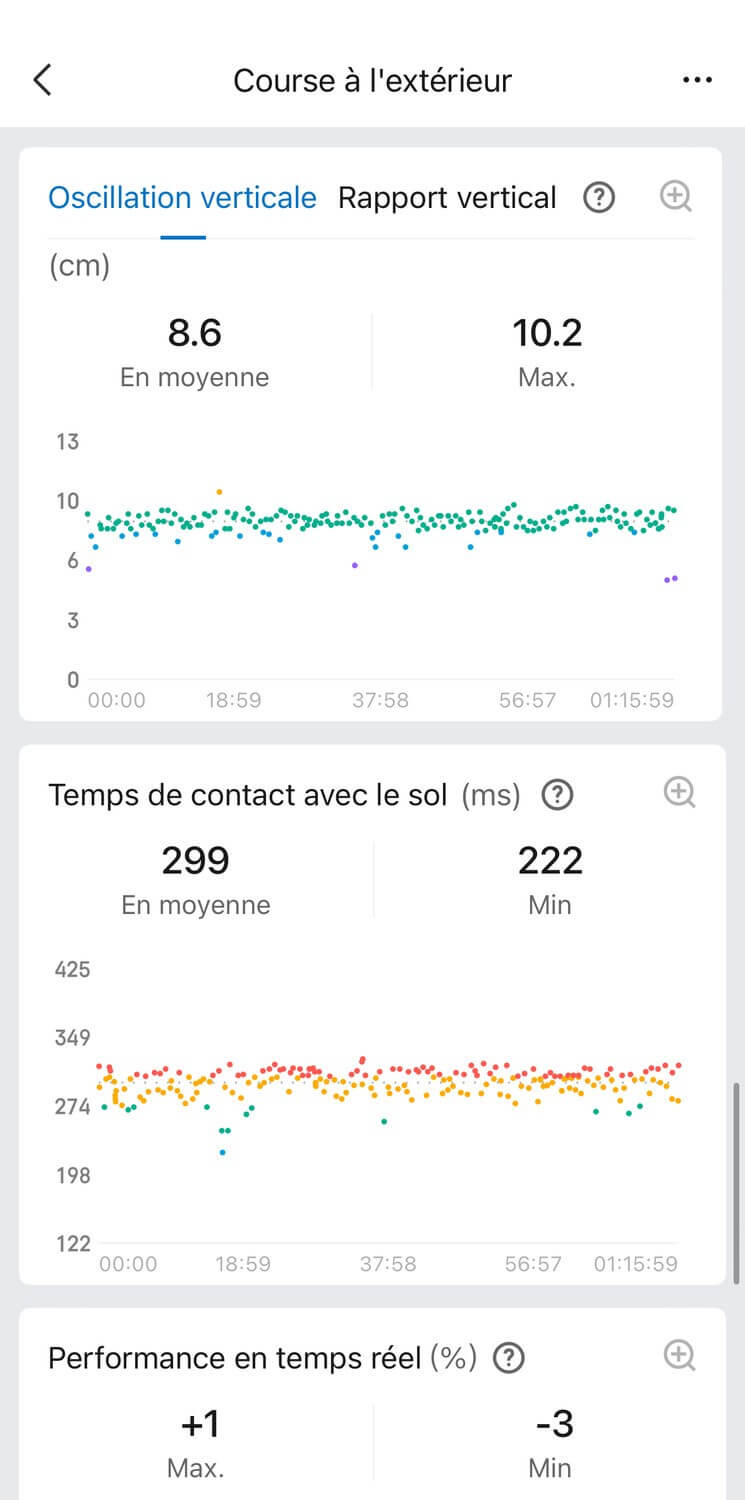Open the three-dot overflow menu
The height and width of the screenshot is (1500, 745).
pos(697,80)
